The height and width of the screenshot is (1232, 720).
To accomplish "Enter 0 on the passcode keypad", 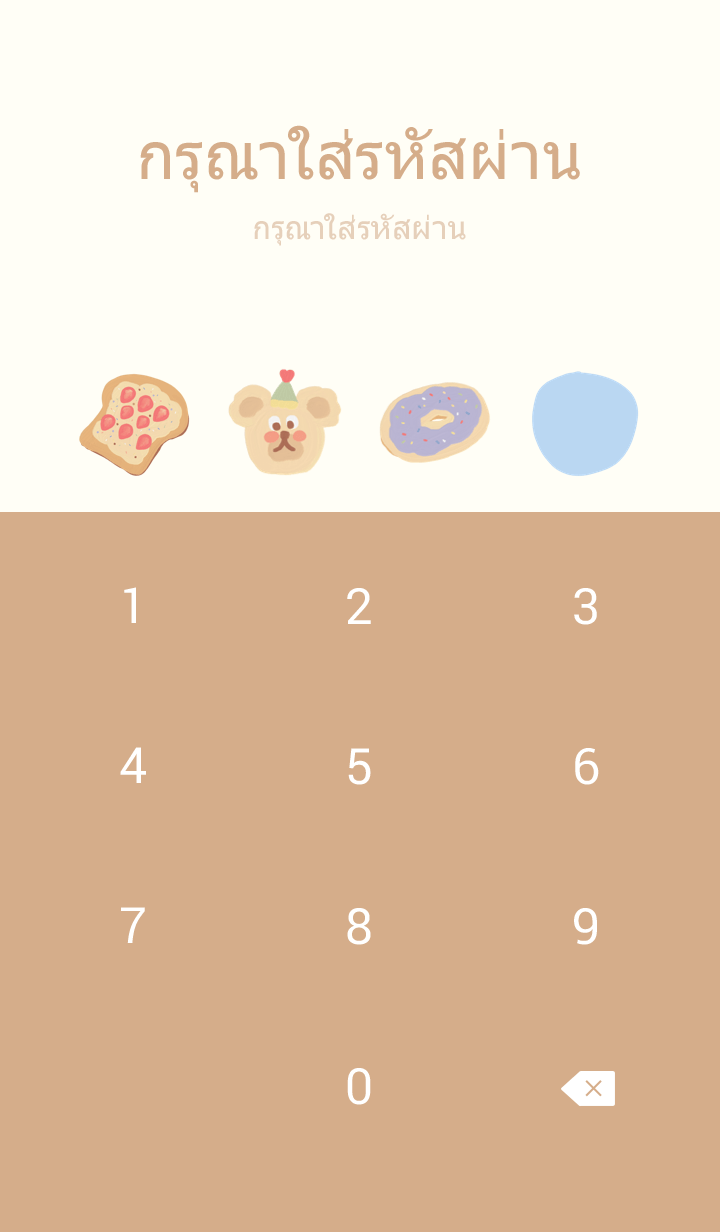I will 359,1087.
